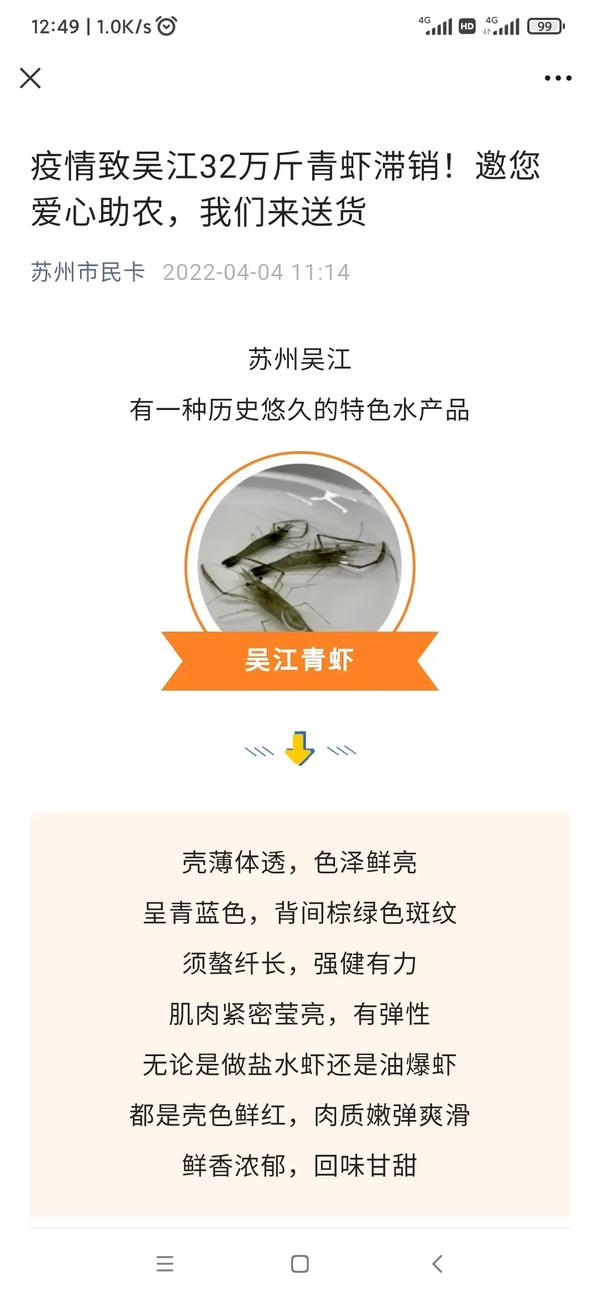Open the 苏州市民卡 account page
The height and width of the screenshot is (1300, 600).
(x=87, y=272)
